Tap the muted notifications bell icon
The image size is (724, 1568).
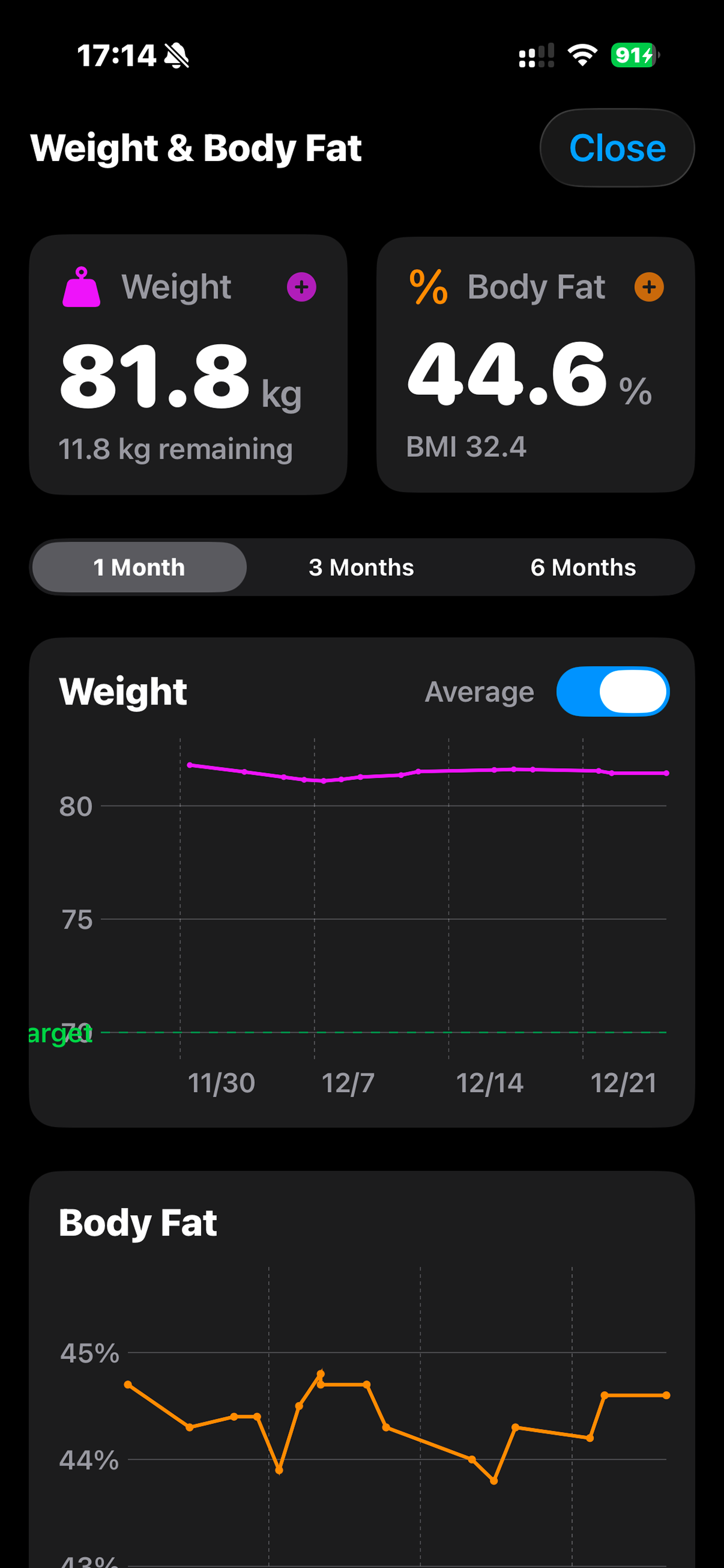pyautogui.click(x=178, y=55)
